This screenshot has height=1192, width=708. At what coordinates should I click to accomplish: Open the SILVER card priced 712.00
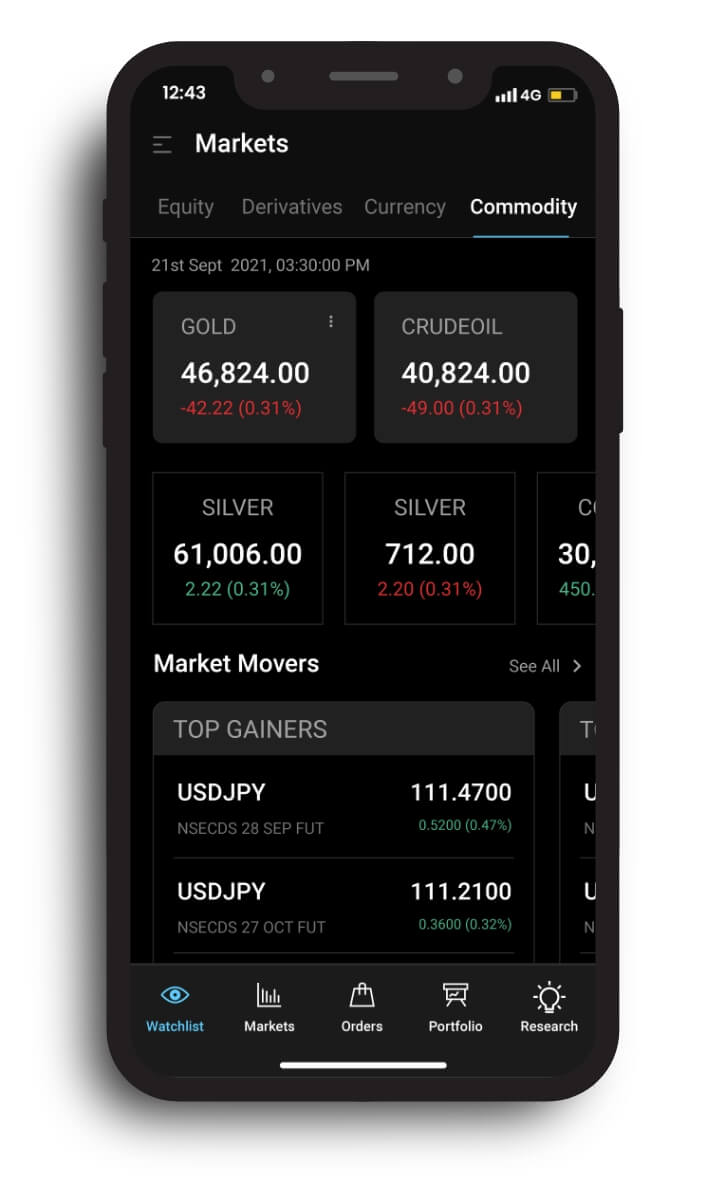click(430, 548)
